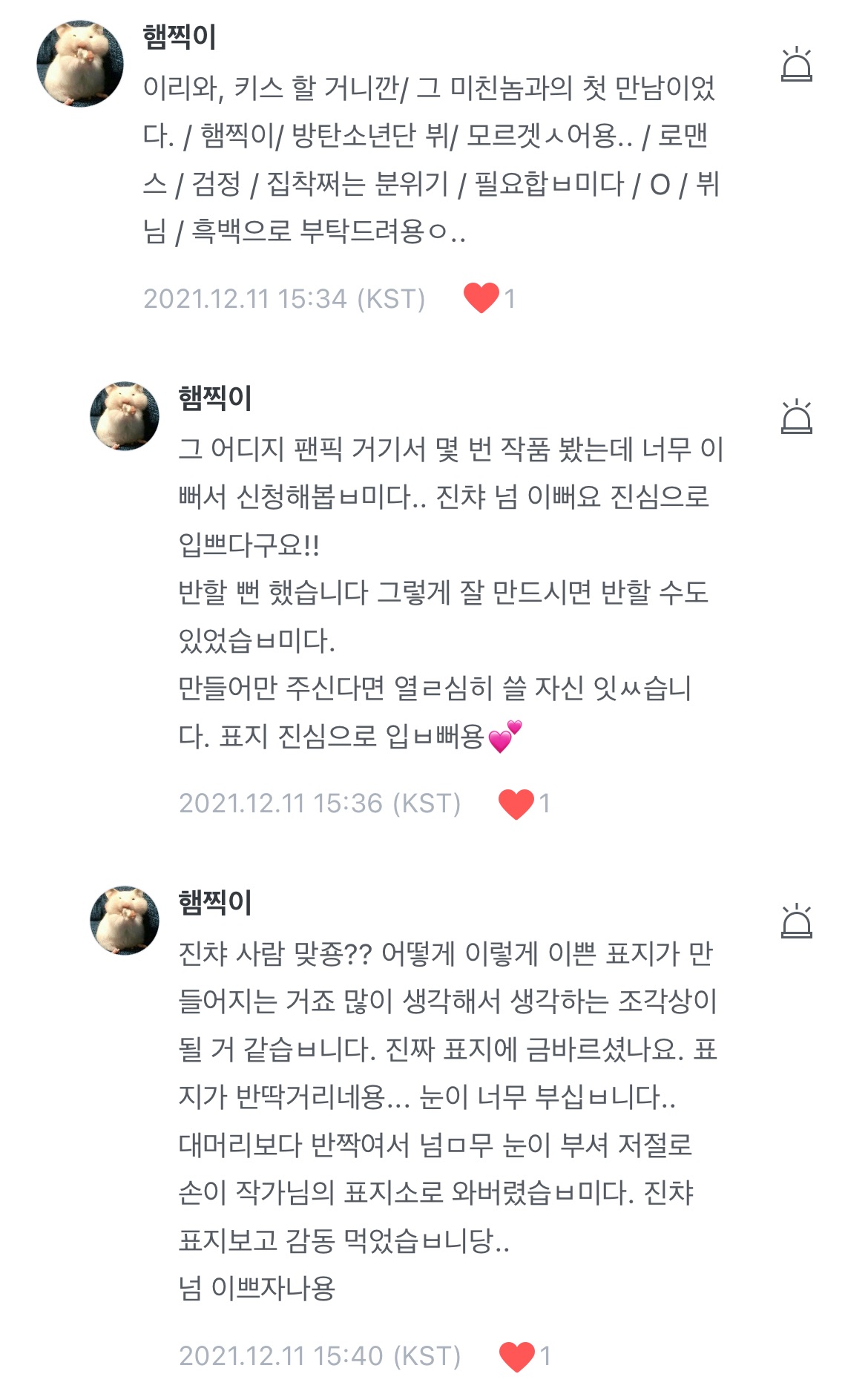Report the comment posted at 15:36
868x1391 pixels.
pos(796,417)
